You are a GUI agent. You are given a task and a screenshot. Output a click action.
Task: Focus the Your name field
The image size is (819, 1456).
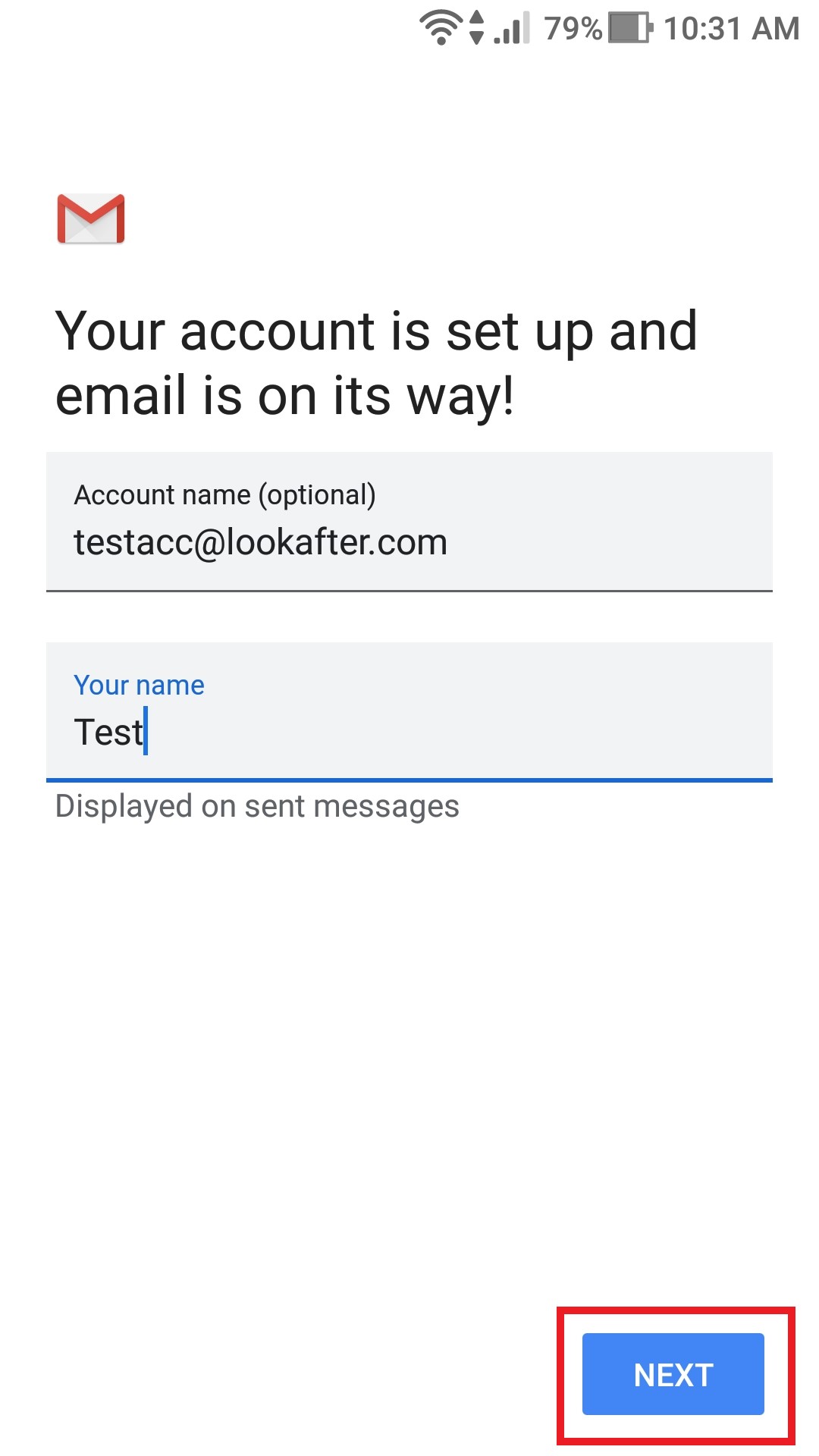point(409,712)
